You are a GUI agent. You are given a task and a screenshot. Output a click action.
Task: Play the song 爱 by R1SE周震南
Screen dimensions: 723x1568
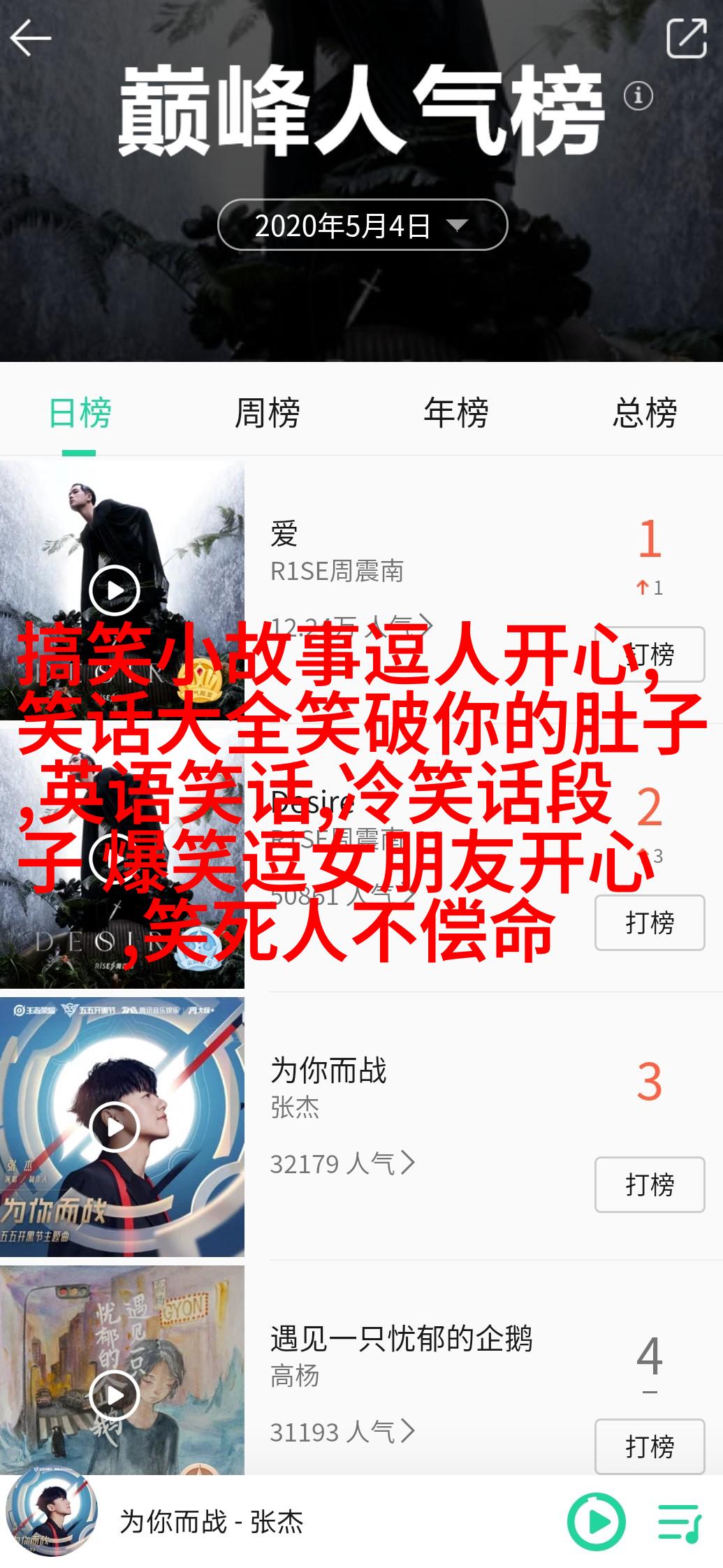pos(115,590)
